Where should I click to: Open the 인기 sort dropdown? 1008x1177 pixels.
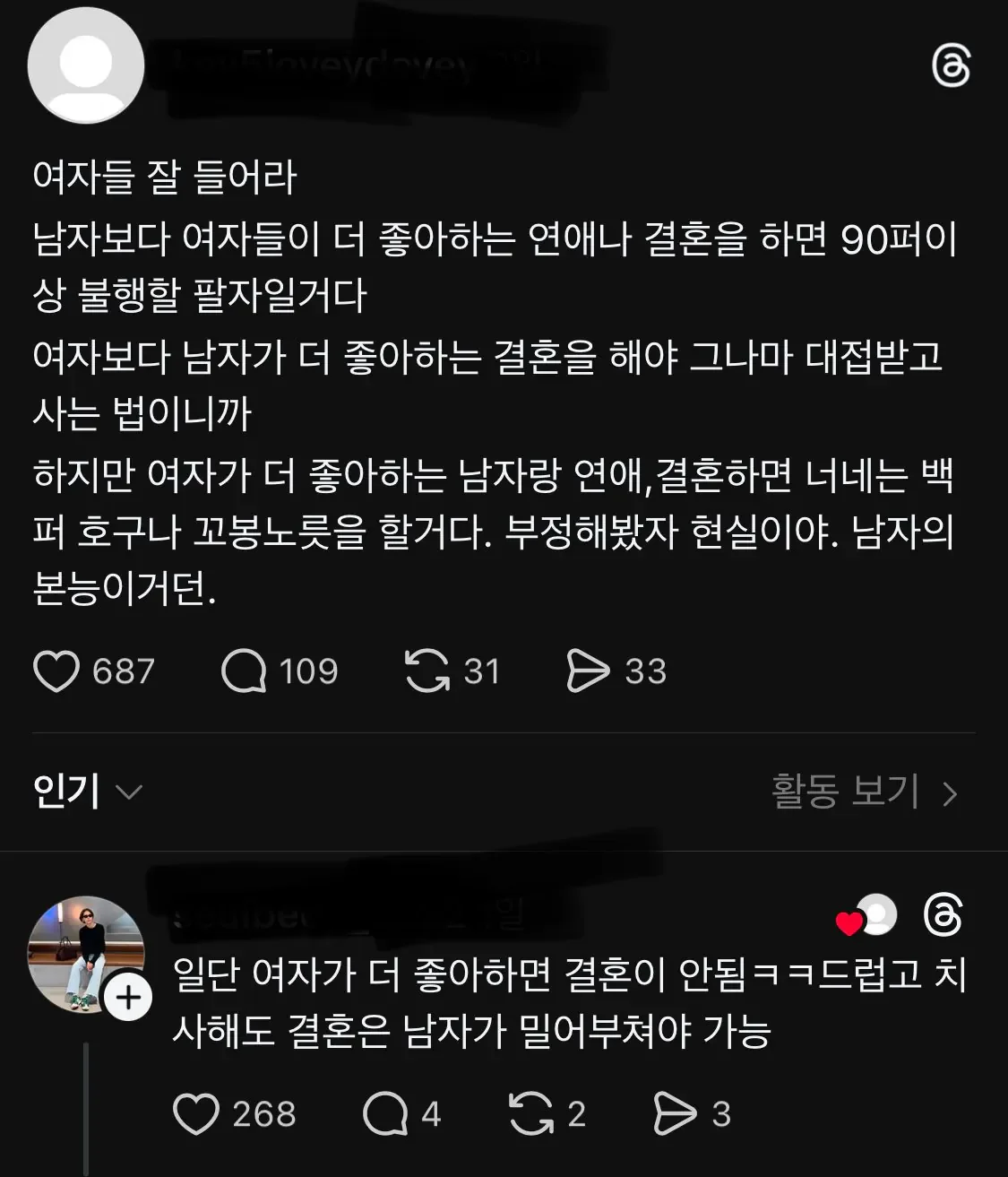(88, 792)
